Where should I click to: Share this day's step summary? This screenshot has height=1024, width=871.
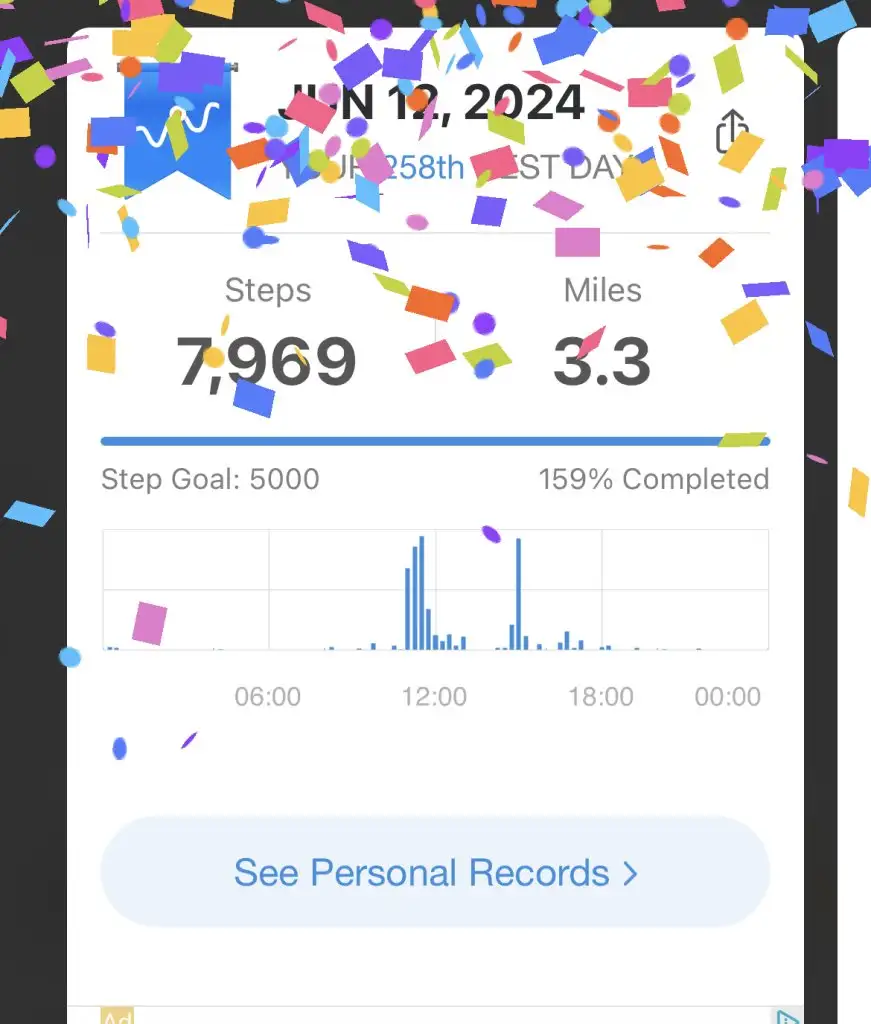tap(732, 131)
